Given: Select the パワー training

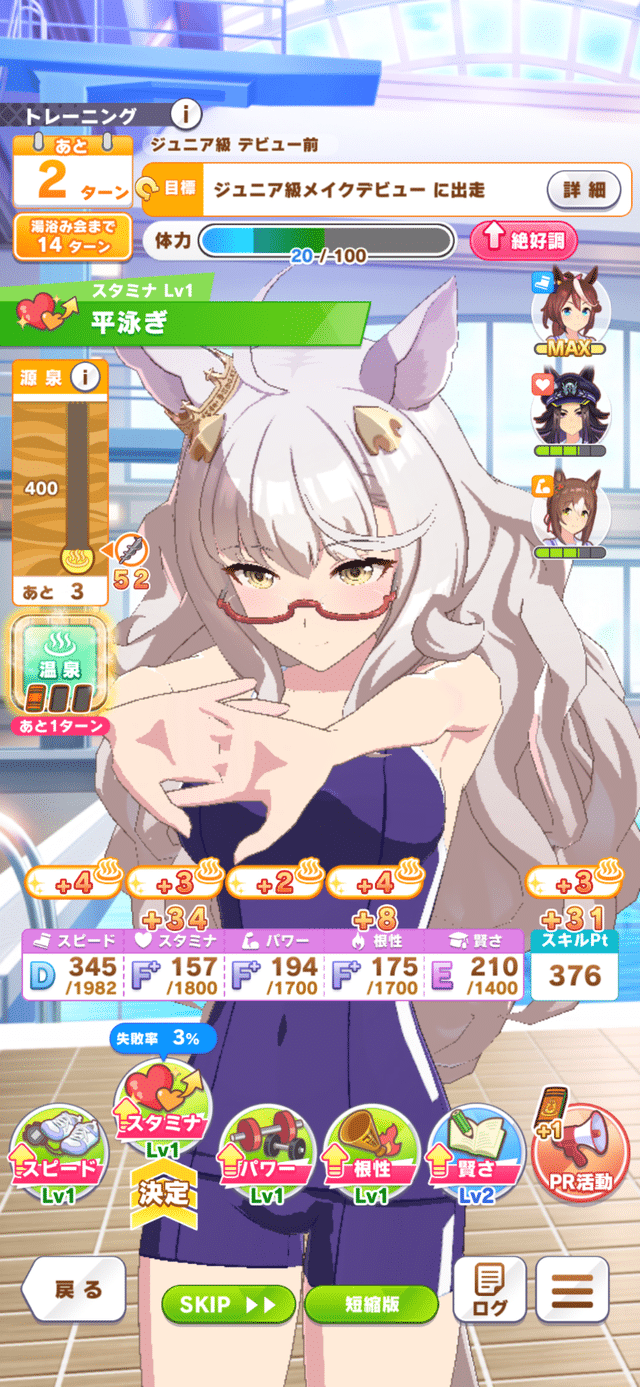Looking at the screenshot, I should click(267, 1150).
